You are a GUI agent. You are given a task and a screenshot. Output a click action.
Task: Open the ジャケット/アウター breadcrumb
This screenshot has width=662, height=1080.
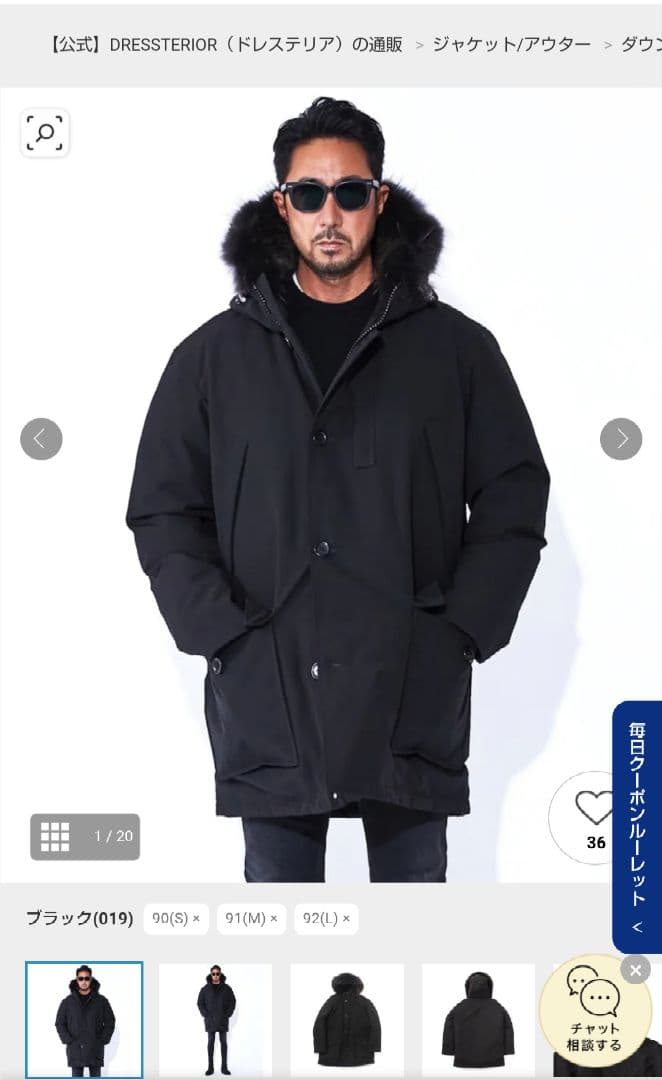[511, 44]
